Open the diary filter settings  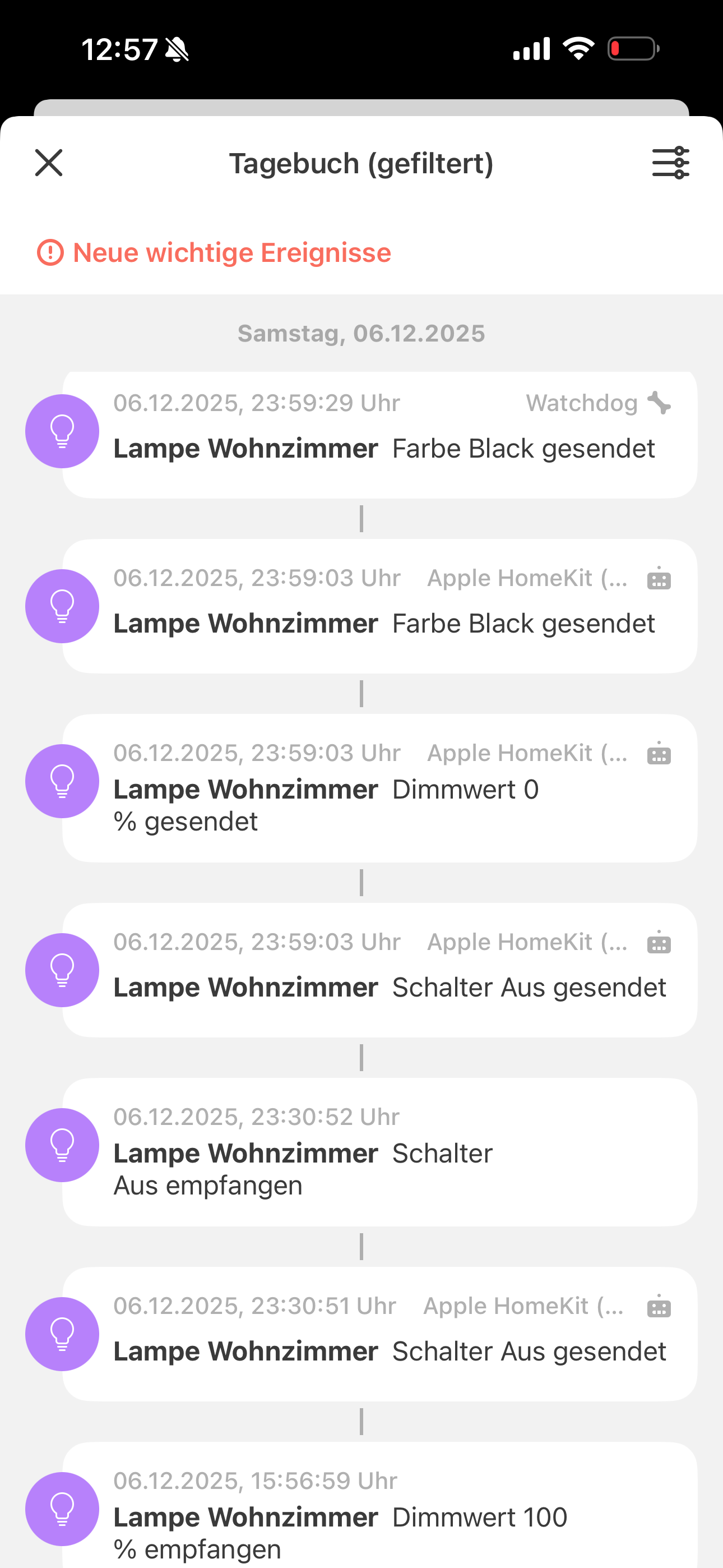[x=670, y=163]
